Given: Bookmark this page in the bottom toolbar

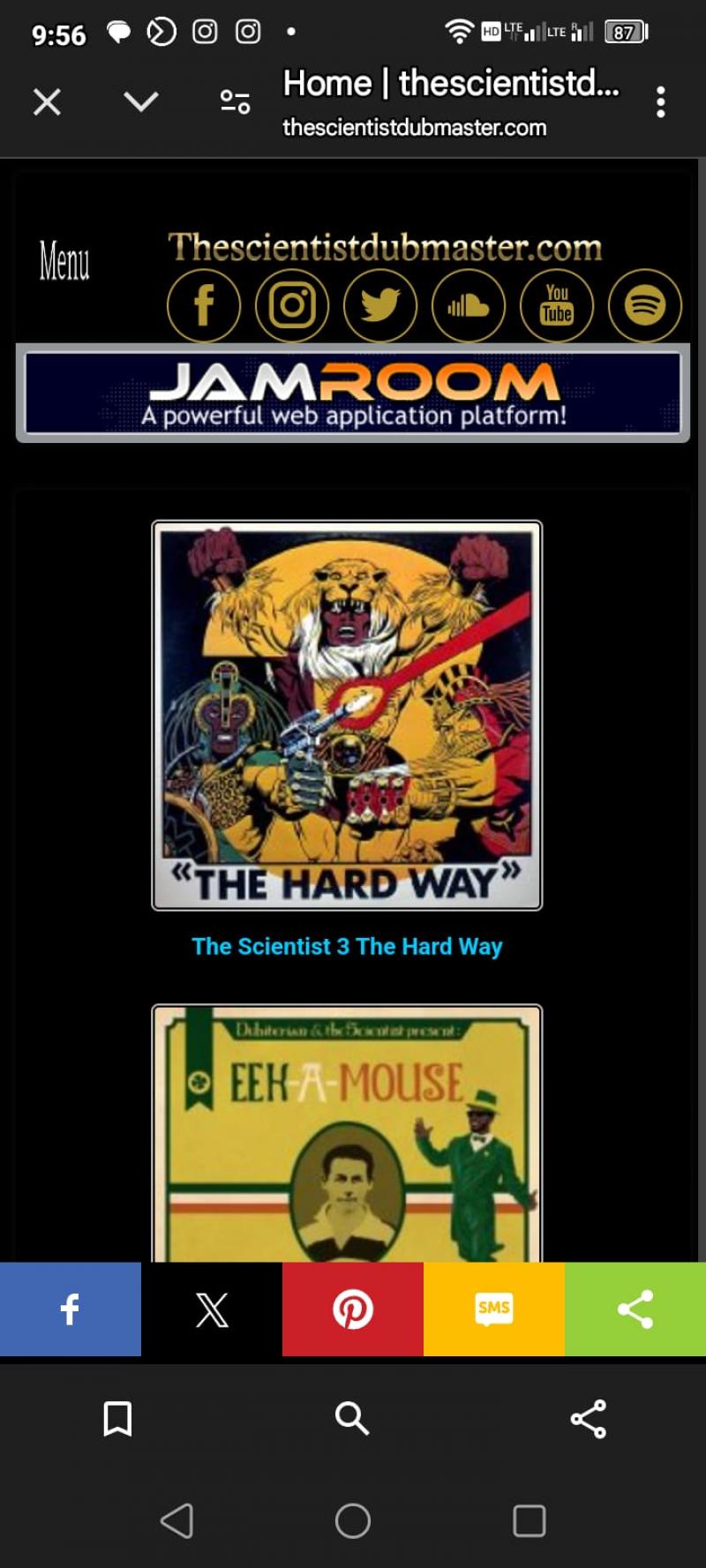Looking at the screenshot, I should click(117, 1419).
